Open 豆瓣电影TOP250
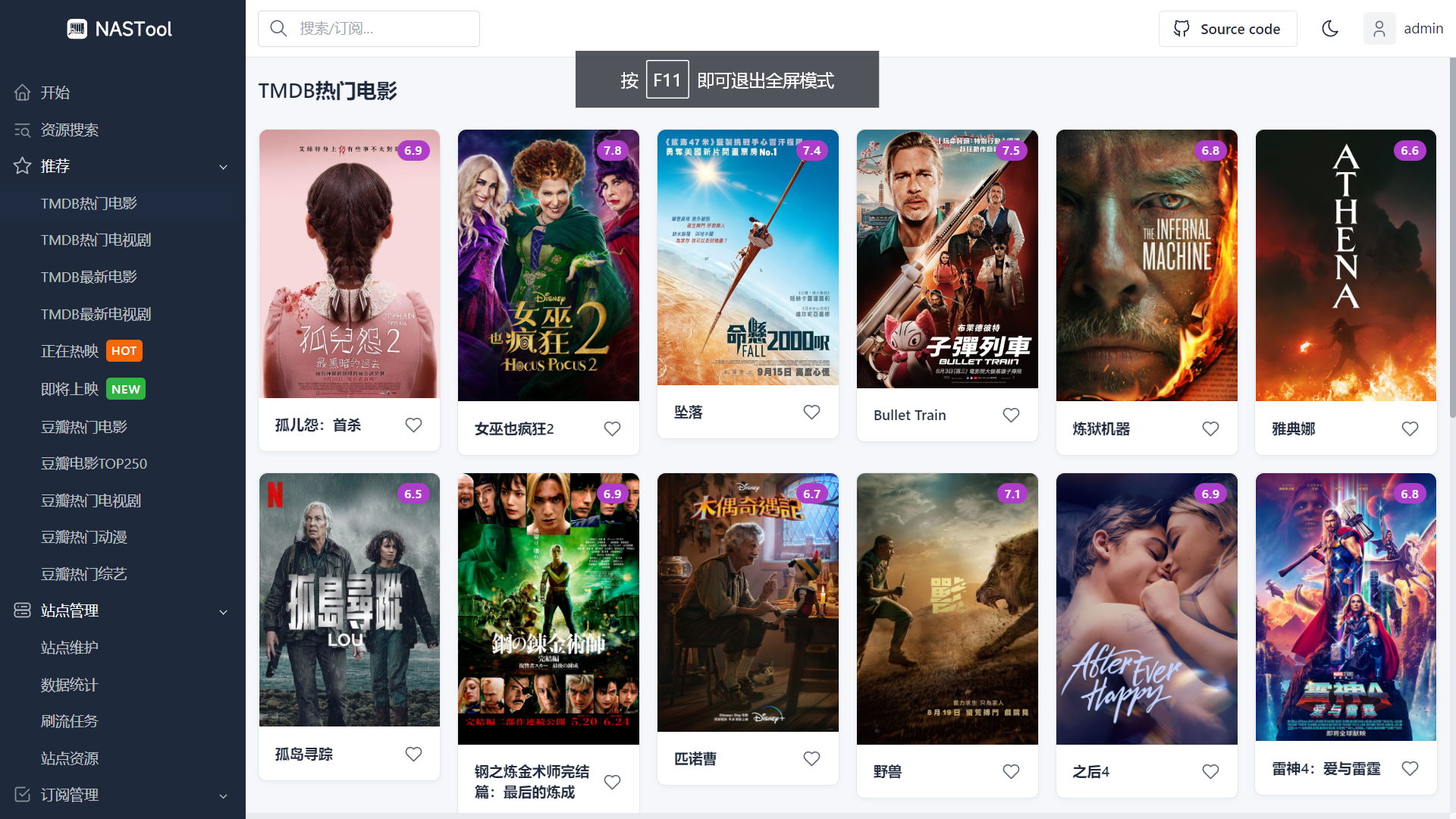The height and width of the screenshot is (819, 1456). point(94,463)
